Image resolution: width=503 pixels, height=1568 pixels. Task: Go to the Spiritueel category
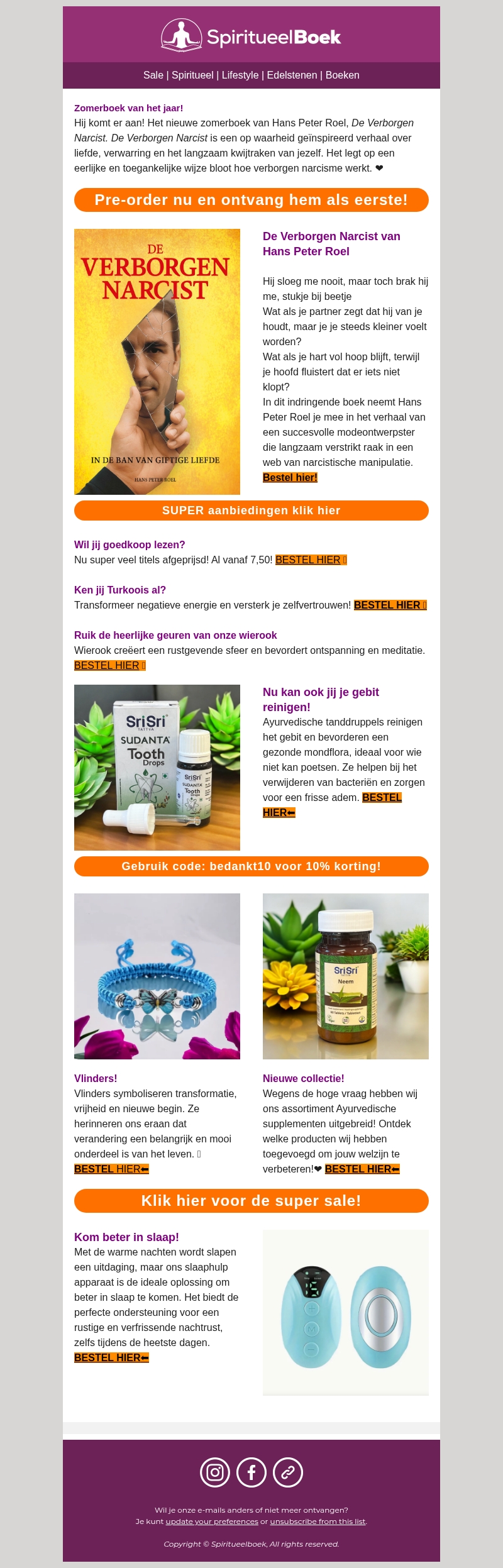pos(192,75)
